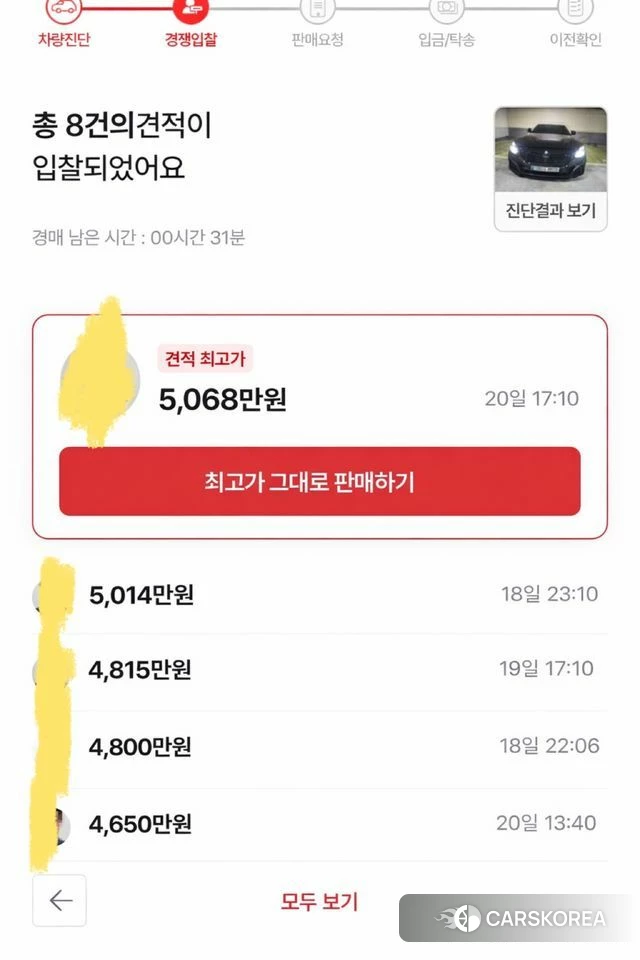Go back with the arrow button
The width and height of the screenshot is (640, 960).
point(59,901)
